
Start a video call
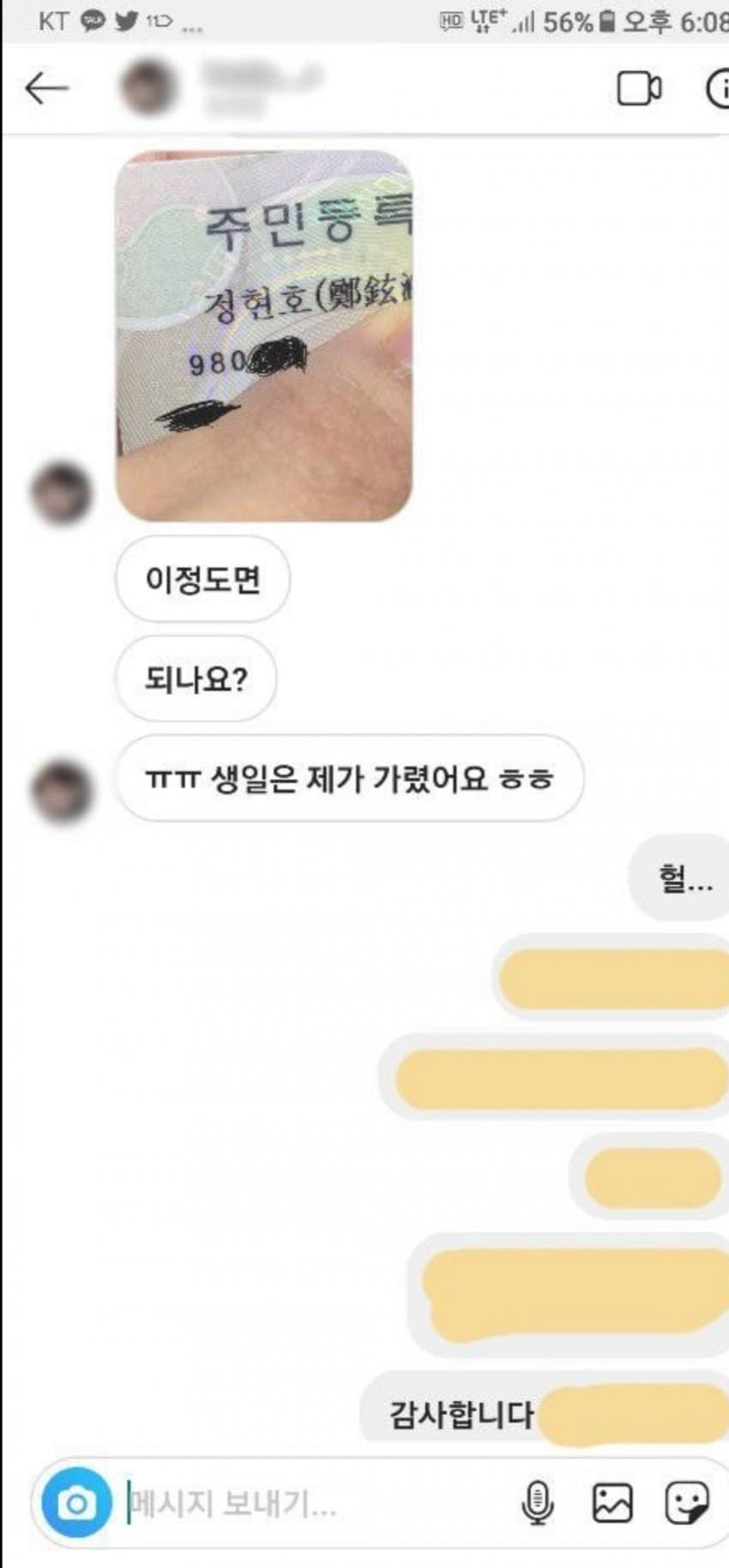639,88
